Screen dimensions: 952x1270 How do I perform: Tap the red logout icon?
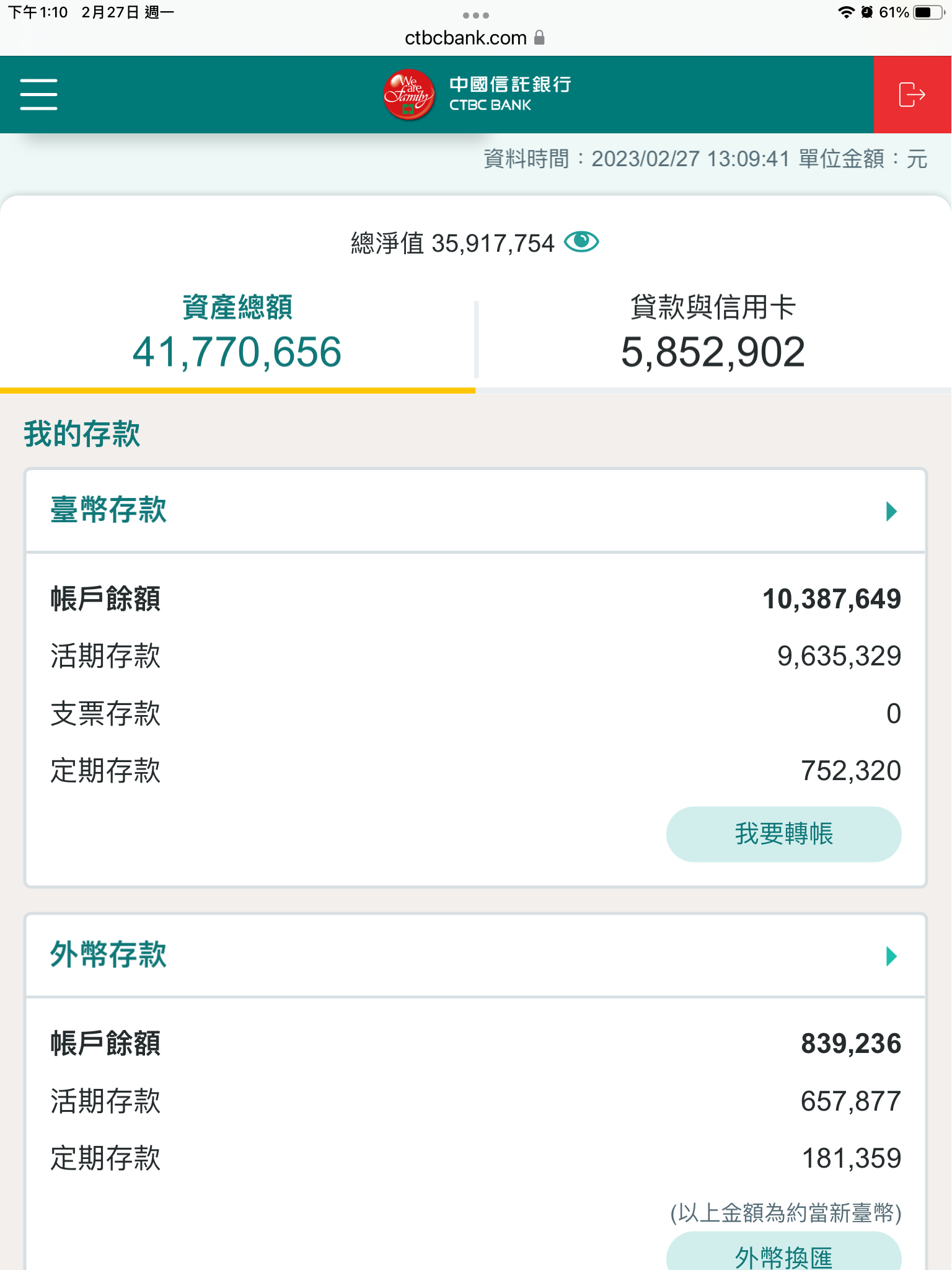[x=912, y=94]
